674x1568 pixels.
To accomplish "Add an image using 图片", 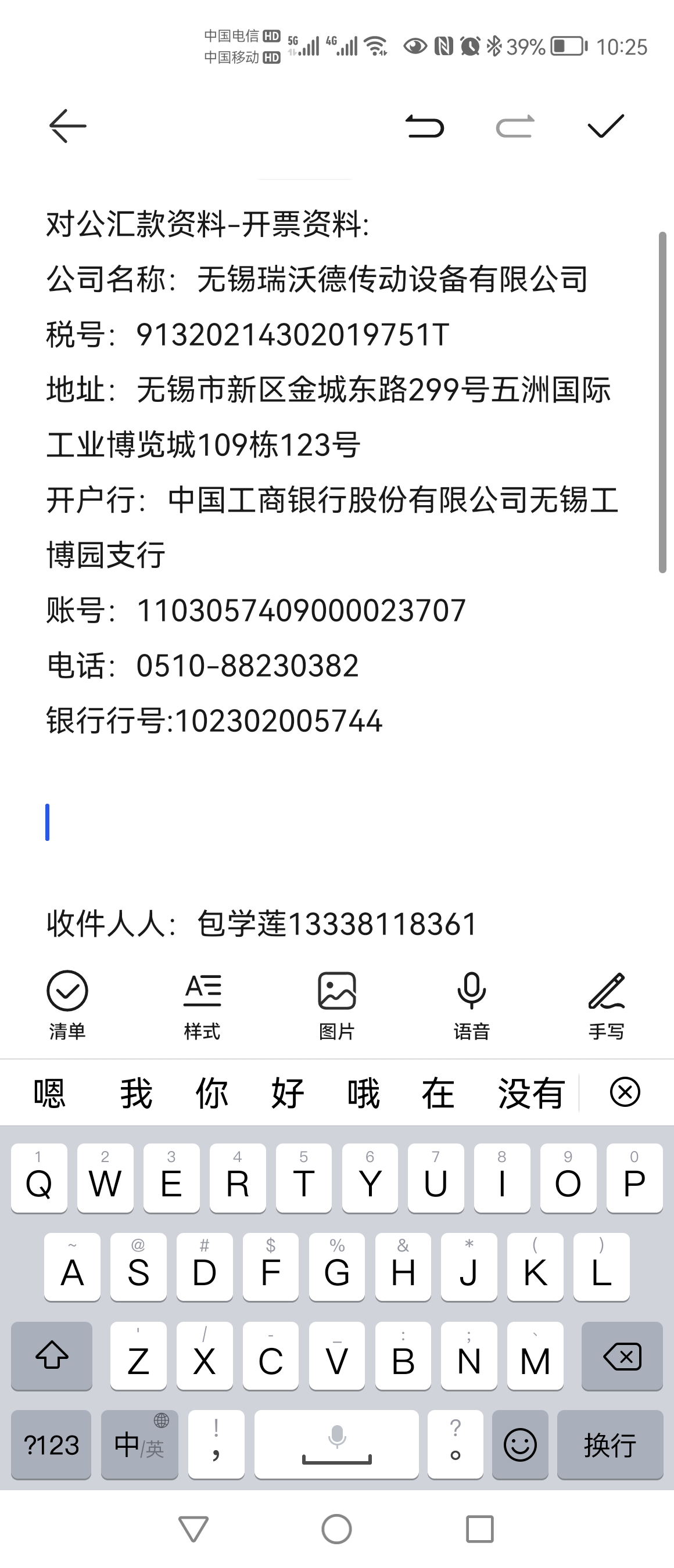I will (336, 1005).
